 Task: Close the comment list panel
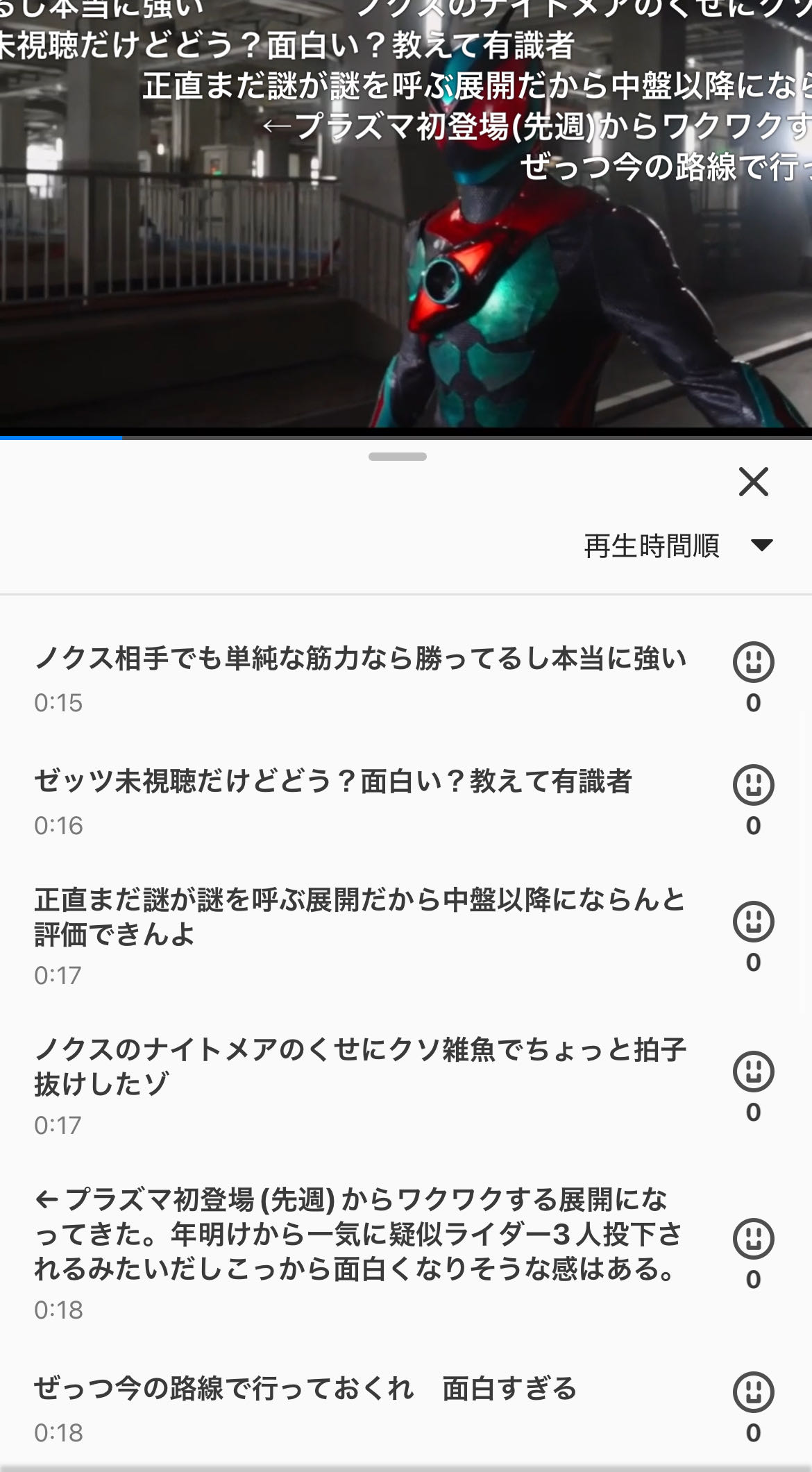[753, 482]
